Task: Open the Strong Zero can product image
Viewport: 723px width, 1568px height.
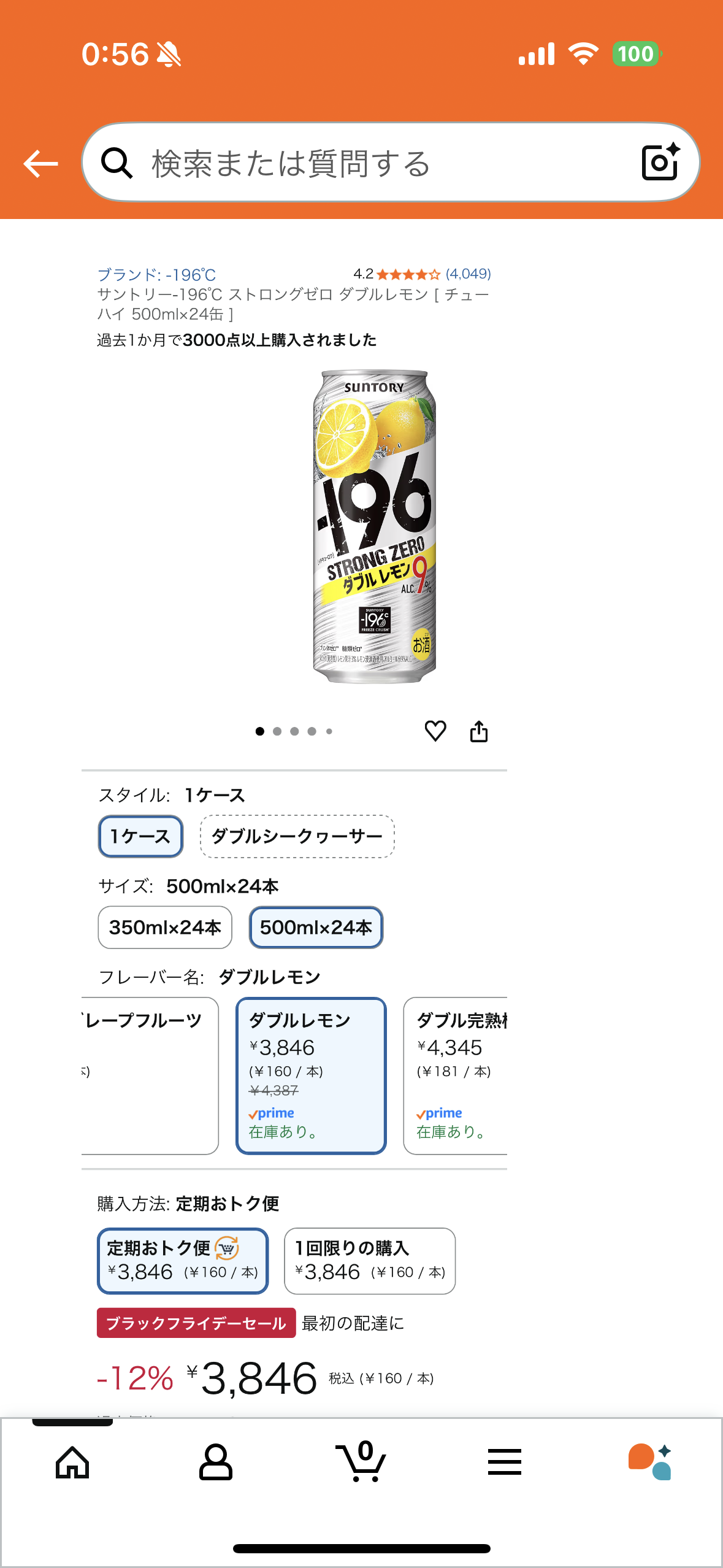Action: click(x=373, y=526)
